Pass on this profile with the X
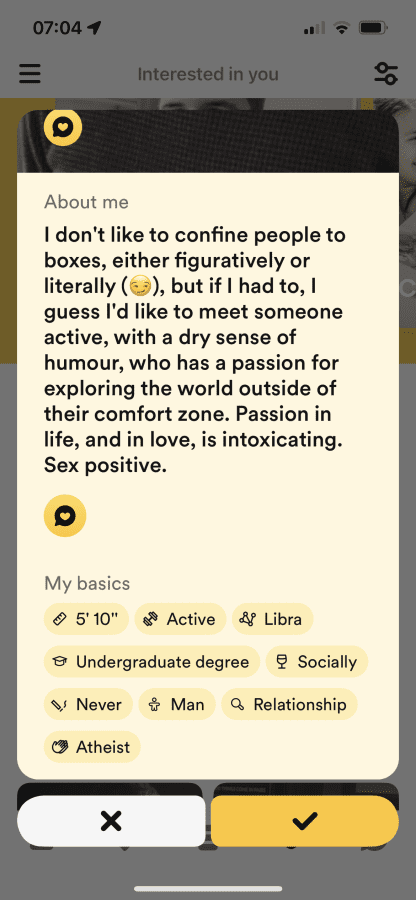This screenshot has width=416, height=900. pyautogui.click(x=111, y=821)
